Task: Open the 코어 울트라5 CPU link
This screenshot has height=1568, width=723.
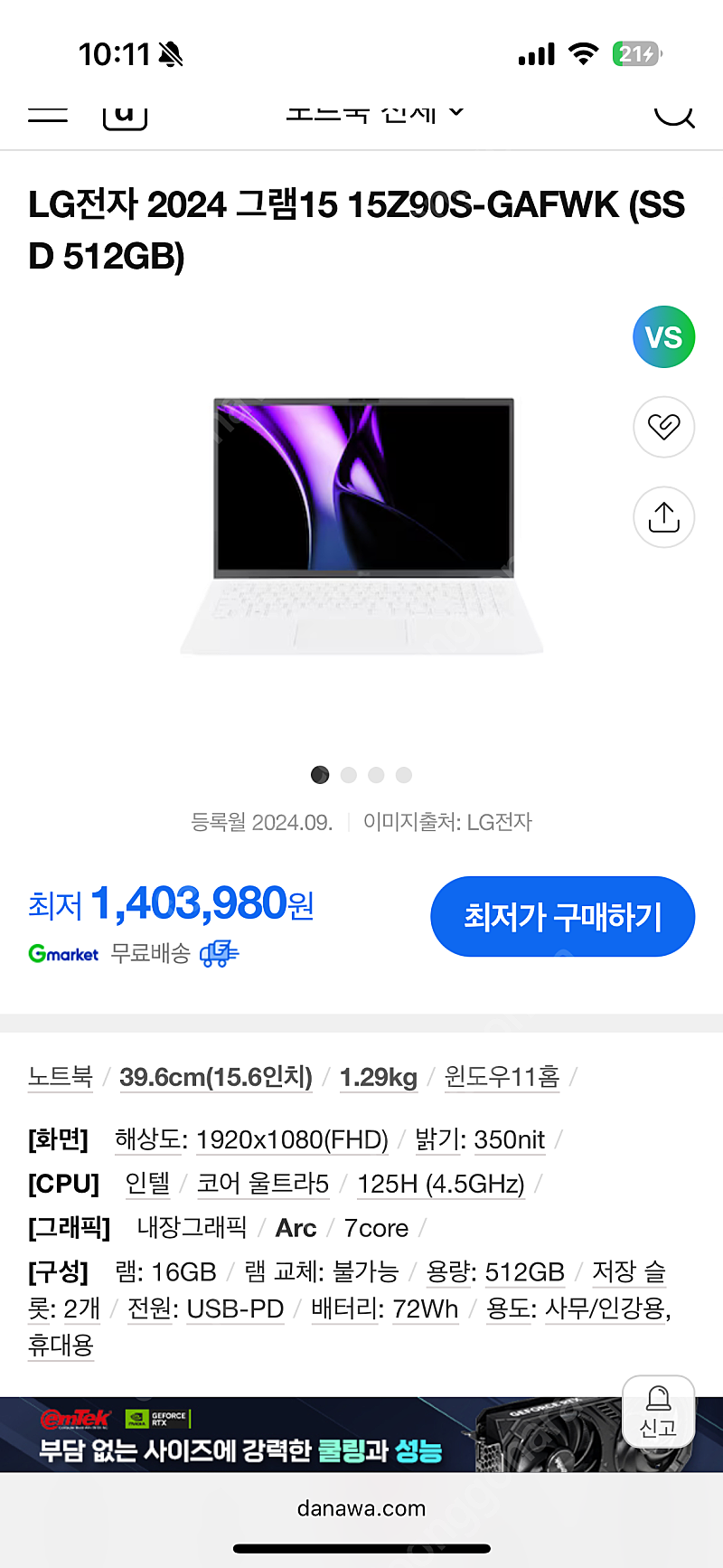Action: click(263, 1184)
